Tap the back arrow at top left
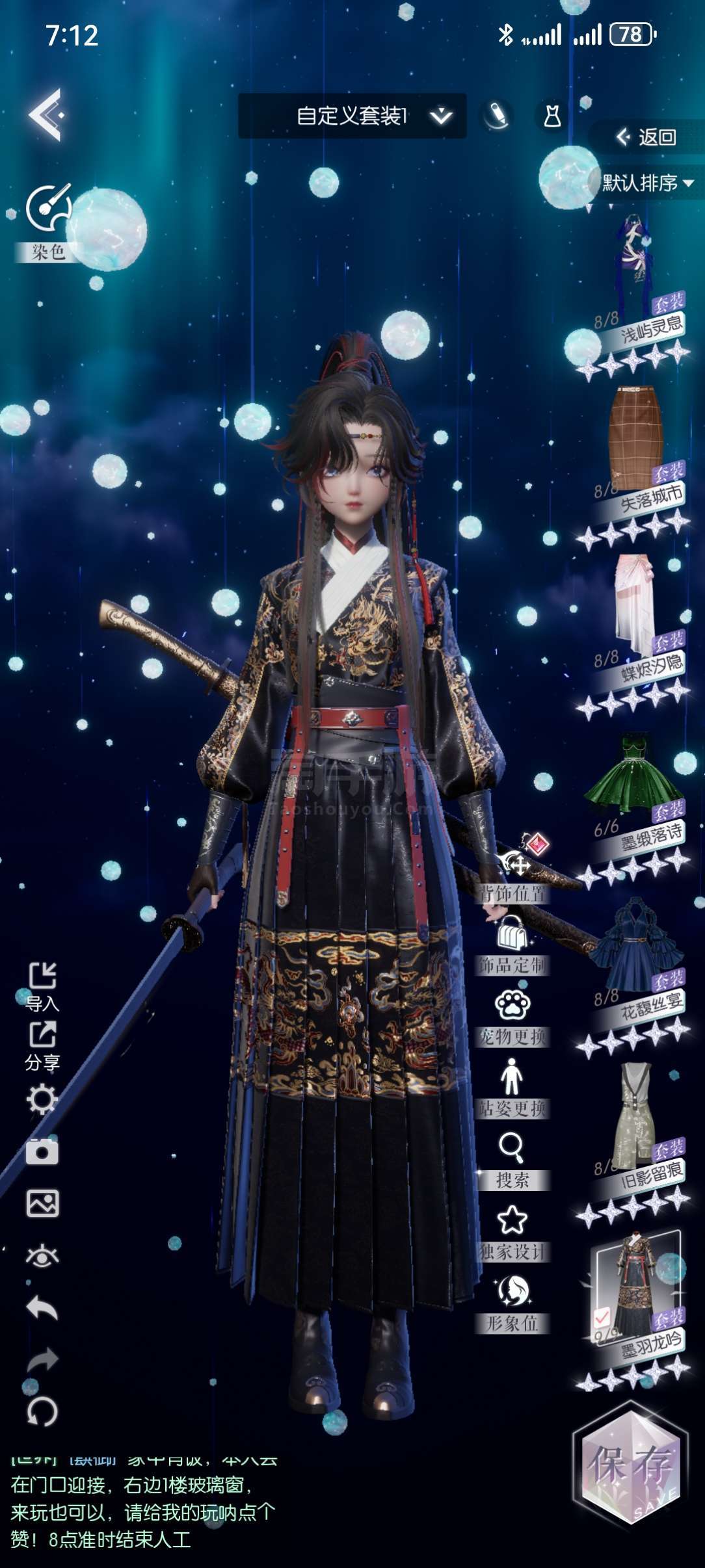Viewport: 705px width, 1568px height. click(x=46, y=115)
